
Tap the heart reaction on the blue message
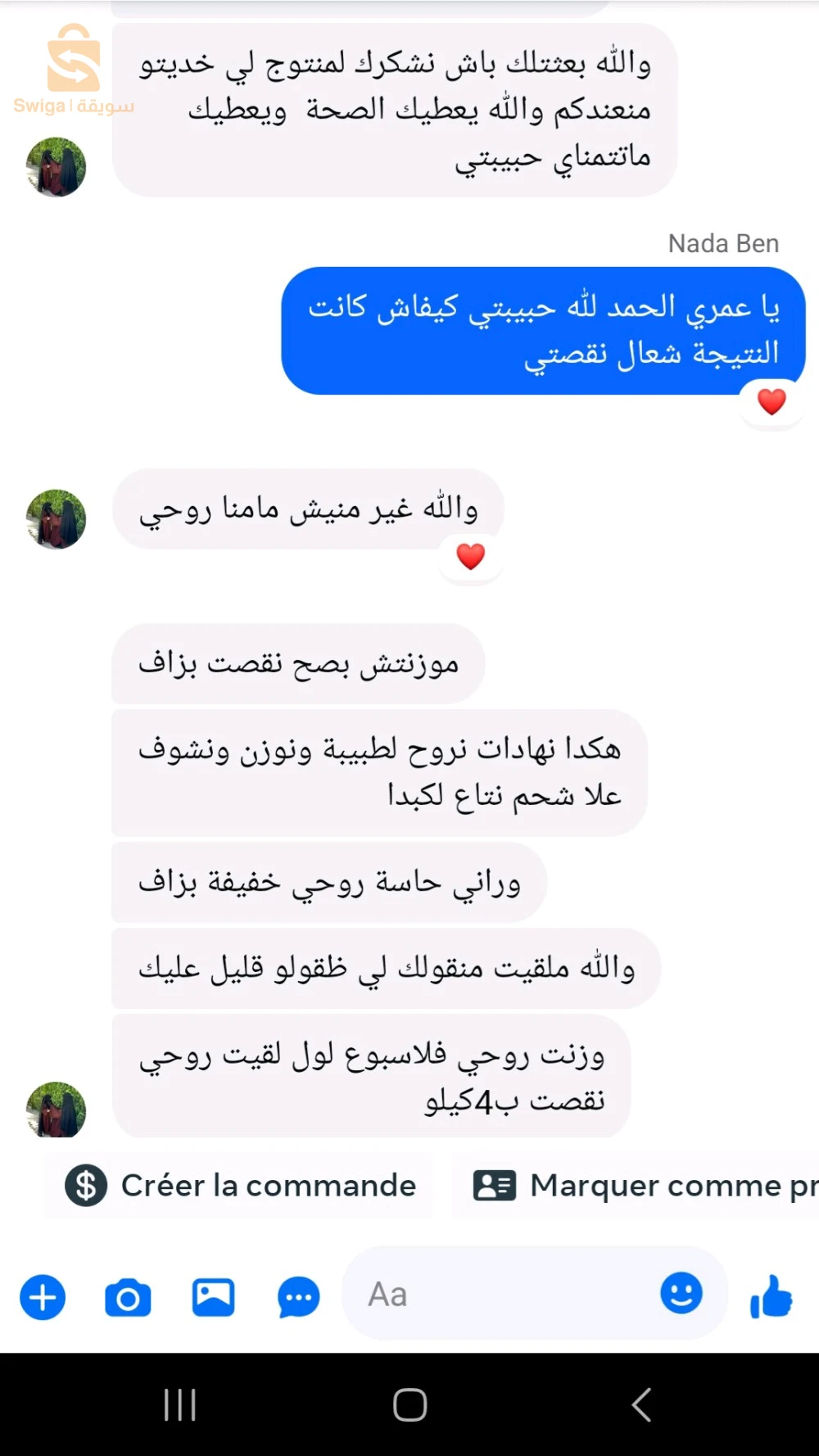pos(771,402)
